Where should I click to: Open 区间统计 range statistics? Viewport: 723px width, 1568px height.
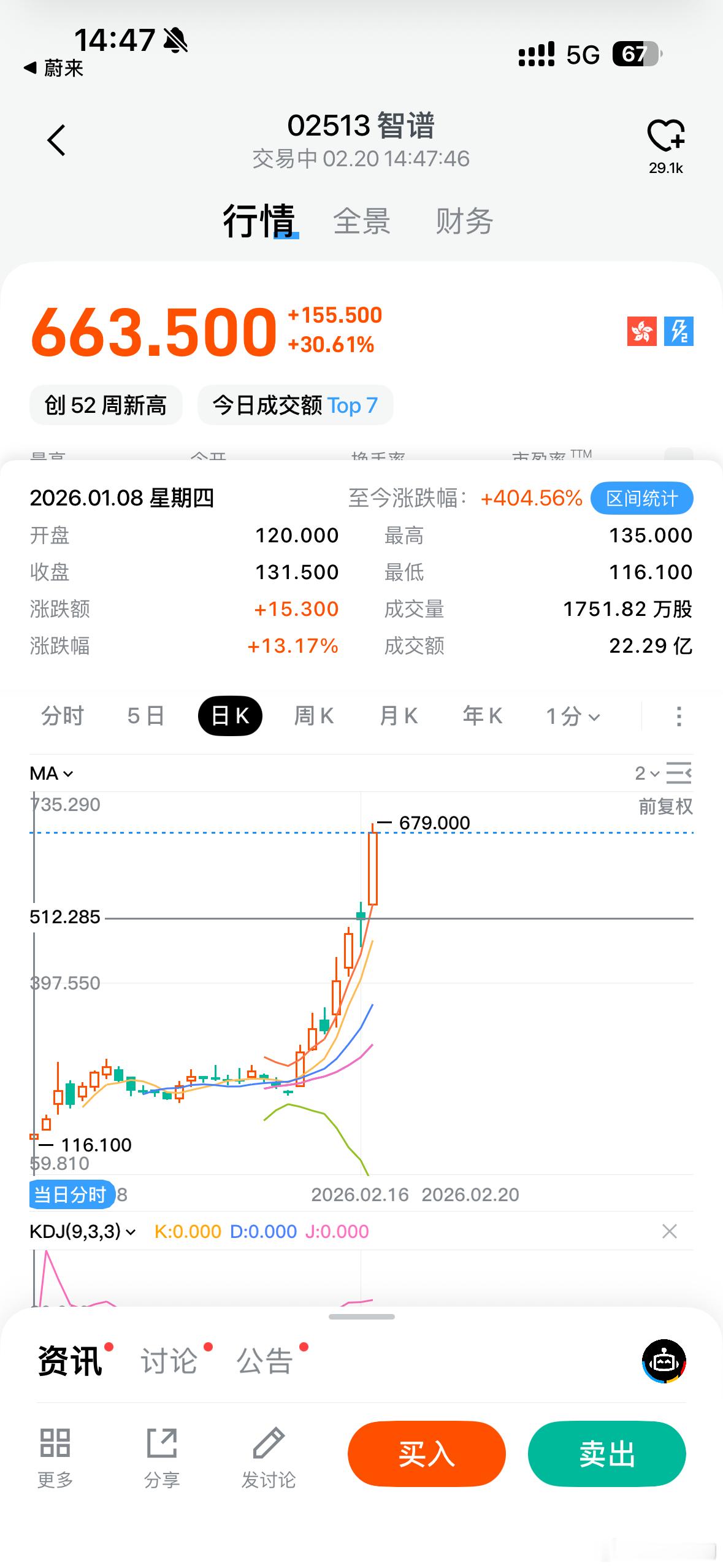(x=641, y=499)
